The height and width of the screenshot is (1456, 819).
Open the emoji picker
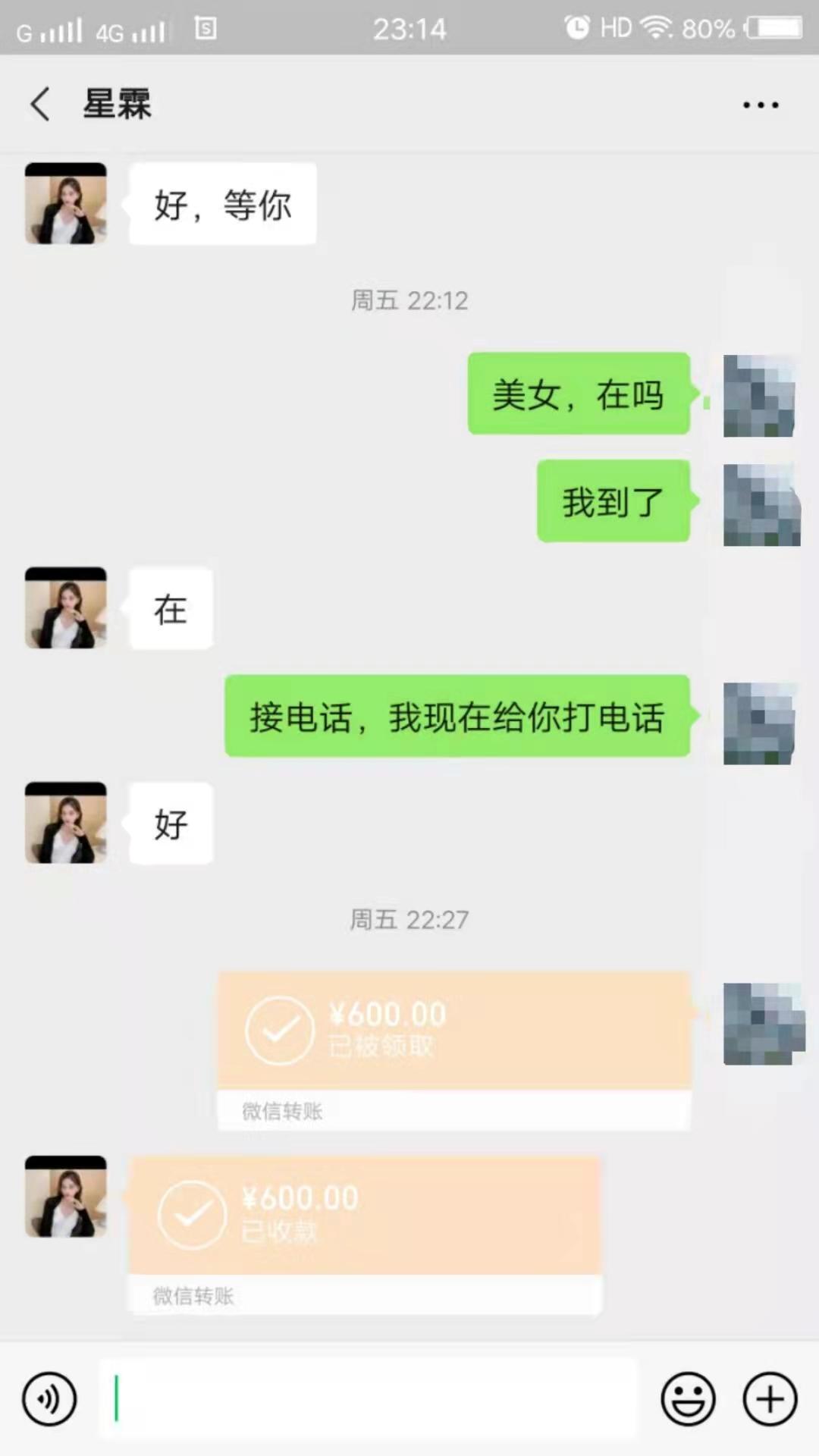pos(688,1399)
